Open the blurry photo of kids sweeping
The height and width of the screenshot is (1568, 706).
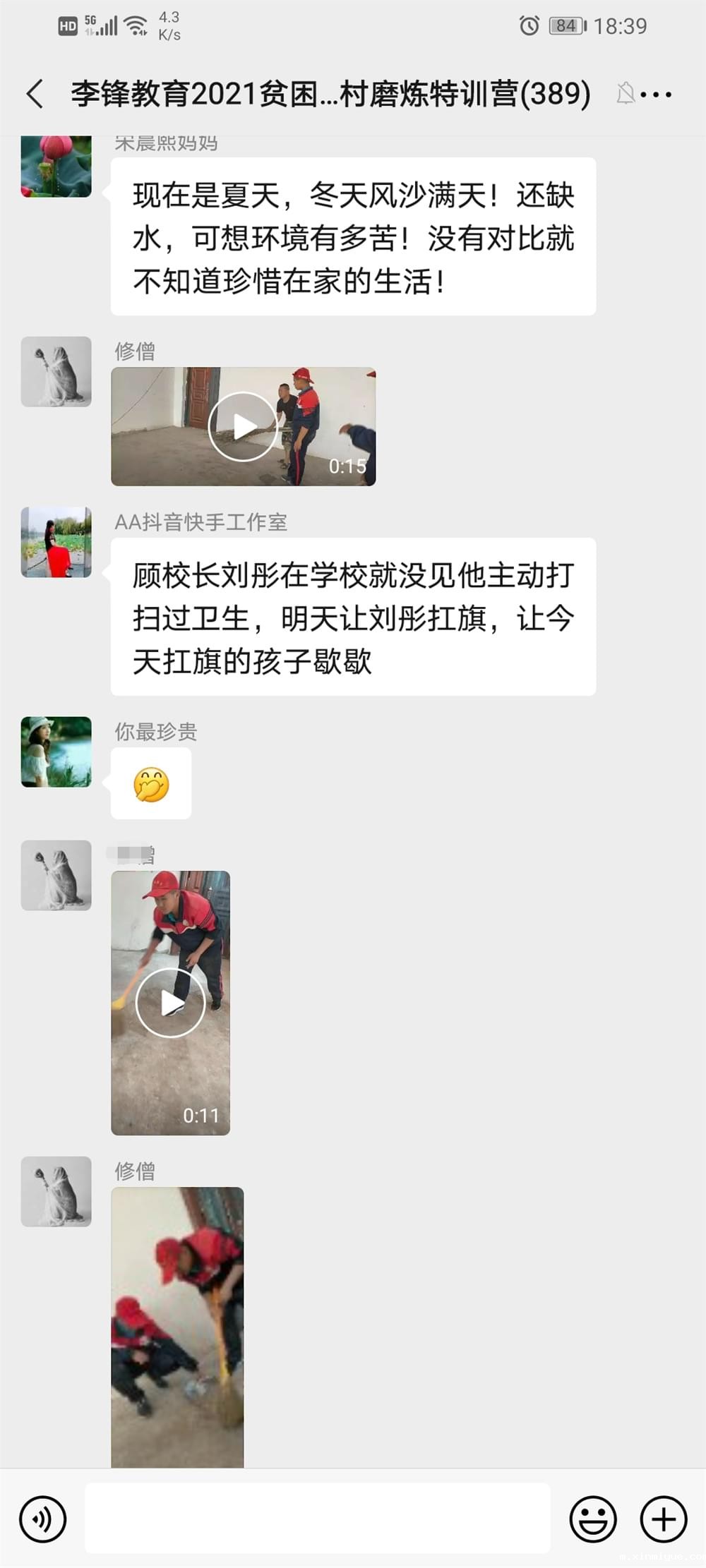(177, 1327)
